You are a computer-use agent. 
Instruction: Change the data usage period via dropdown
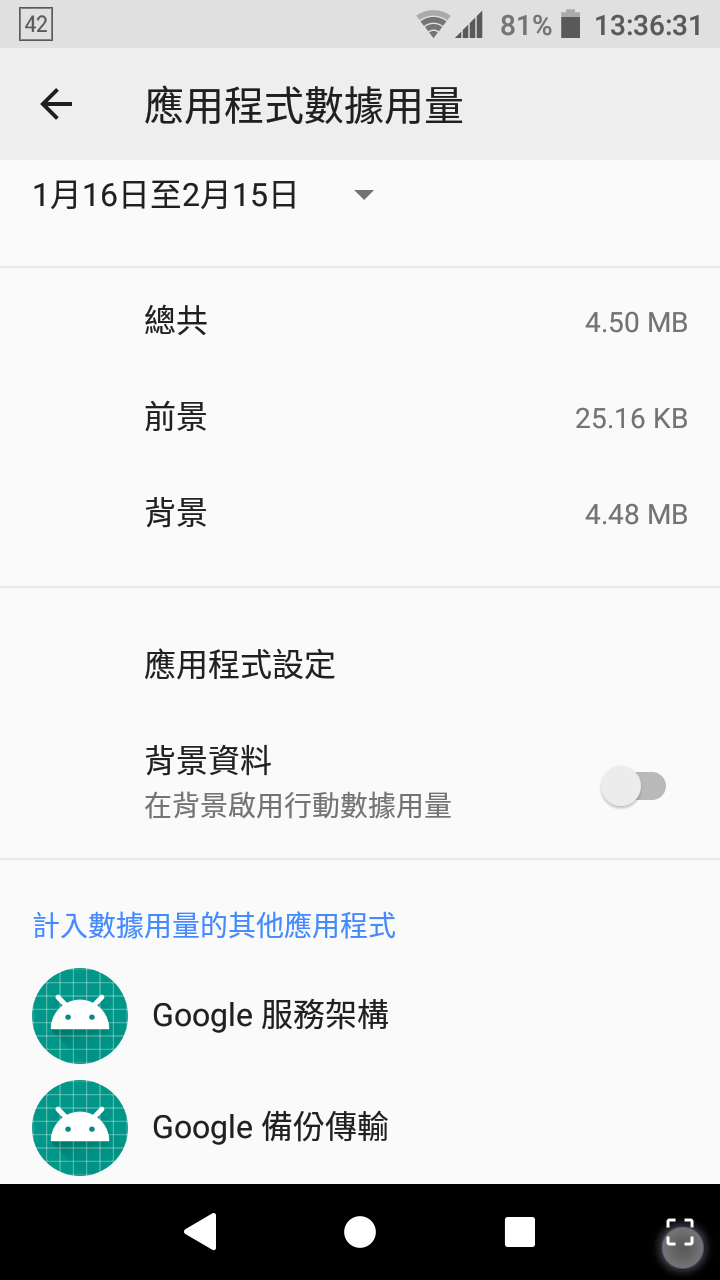tap(364, 196)
